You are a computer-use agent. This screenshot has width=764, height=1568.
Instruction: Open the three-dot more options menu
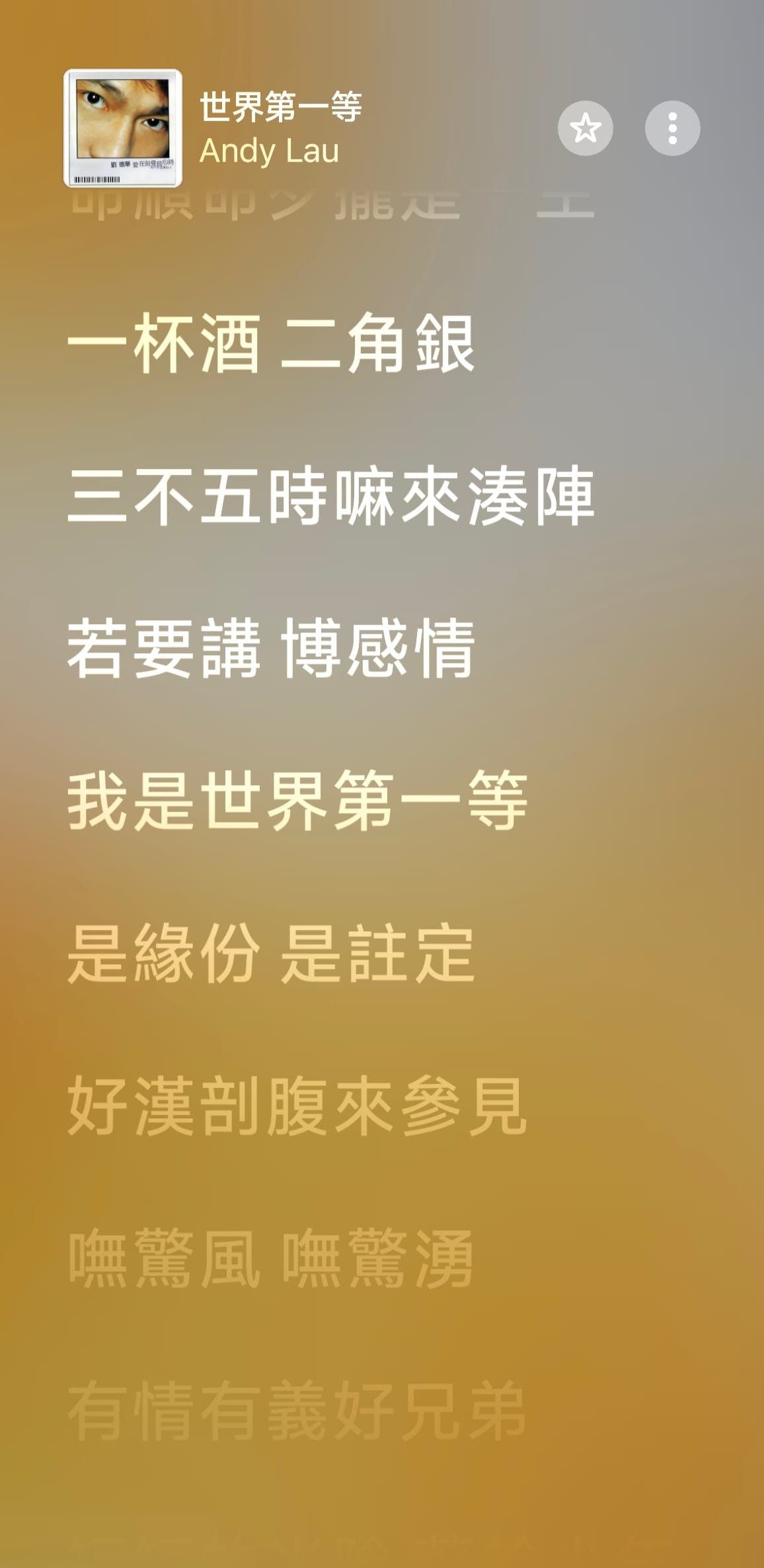tap(672, 128)
